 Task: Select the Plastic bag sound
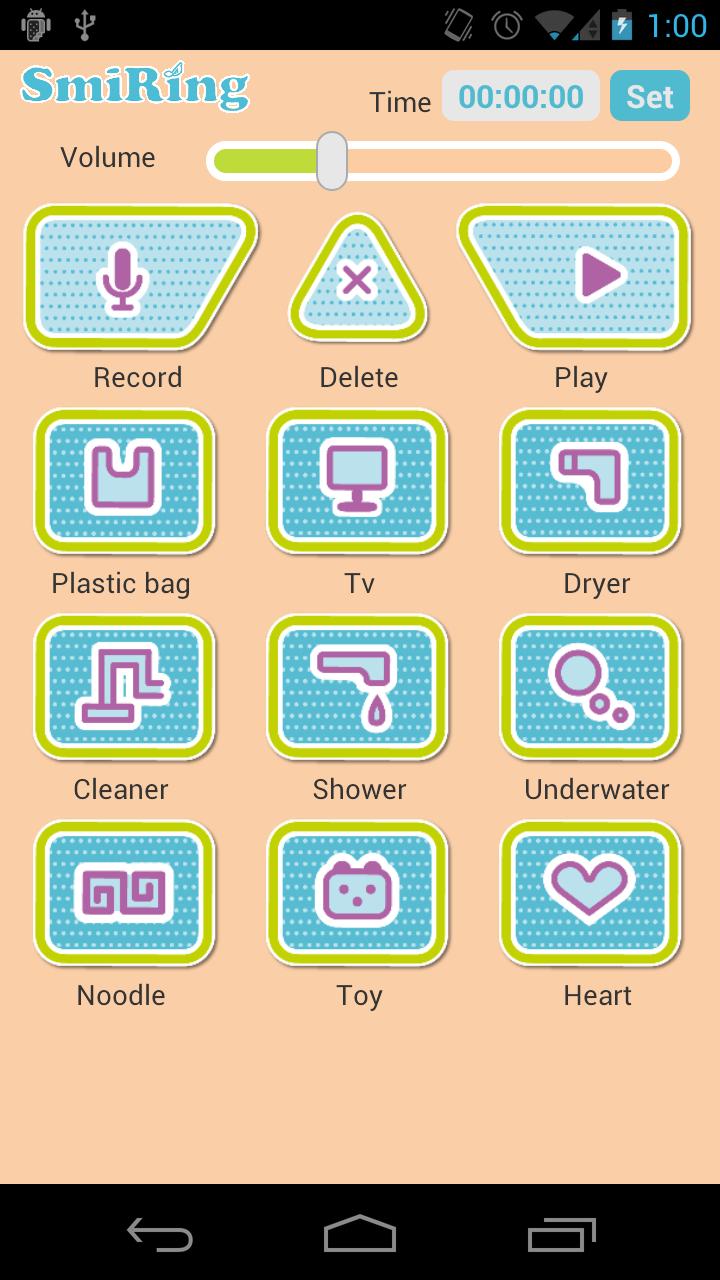tap(125, 480)
